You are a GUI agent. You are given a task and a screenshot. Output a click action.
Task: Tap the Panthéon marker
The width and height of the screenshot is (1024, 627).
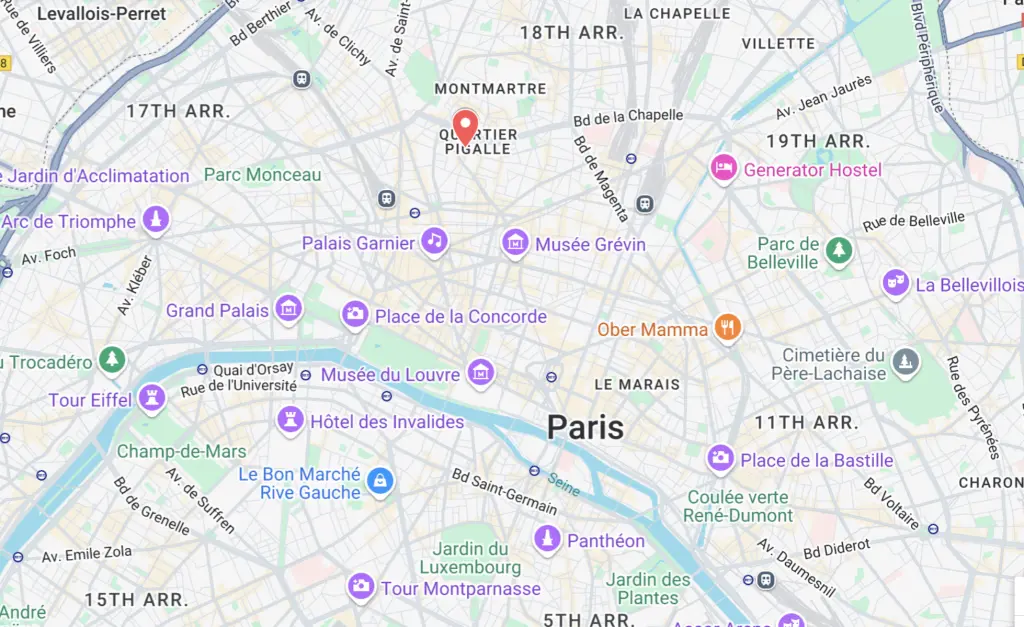point(546,539)
